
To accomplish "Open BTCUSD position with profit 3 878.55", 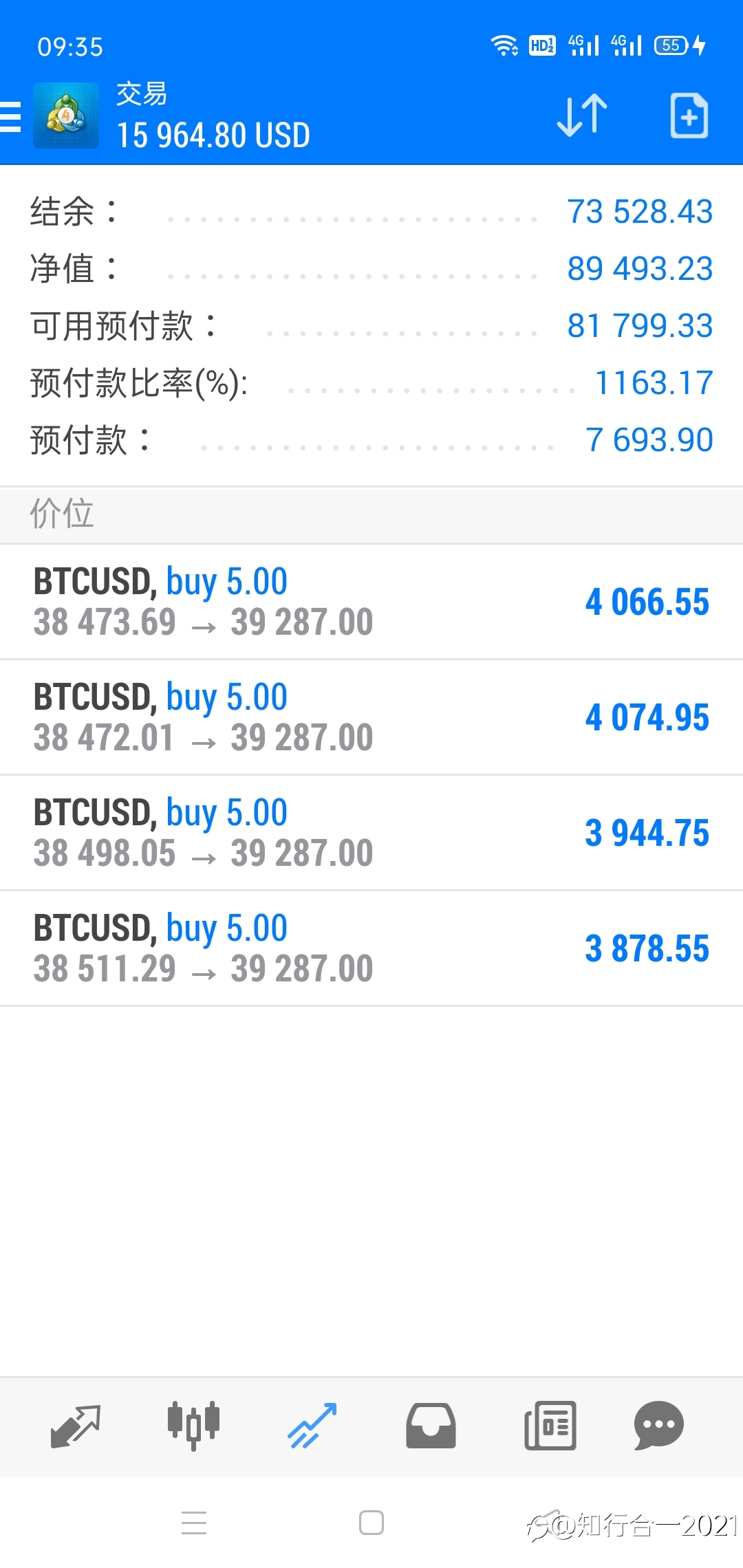I will pyautogui.click(x=371, y=948).
